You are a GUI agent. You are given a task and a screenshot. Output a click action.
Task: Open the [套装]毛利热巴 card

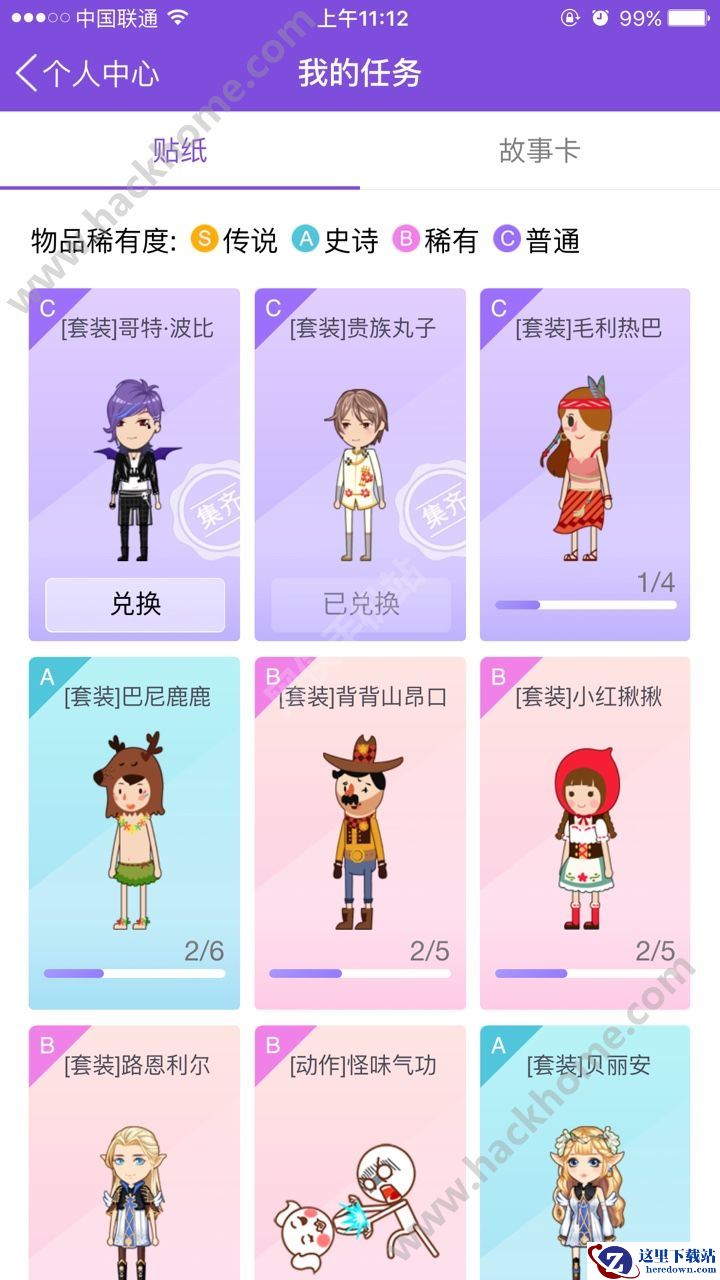pyautogui.click(x=584, y=460)
